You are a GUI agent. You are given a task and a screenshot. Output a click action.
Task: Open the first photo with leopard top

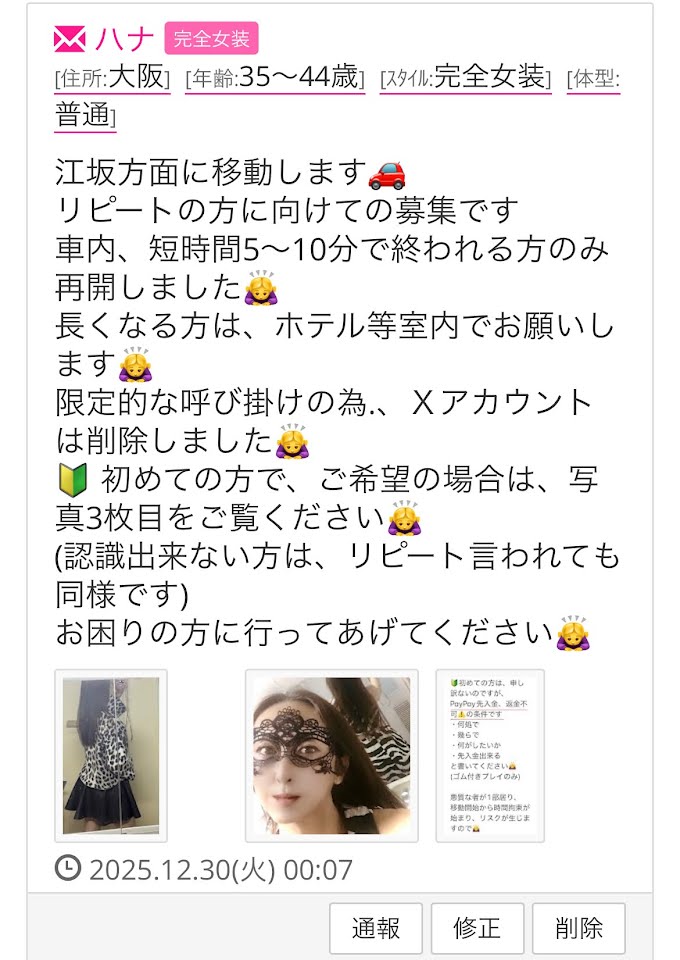pos(111,755)
